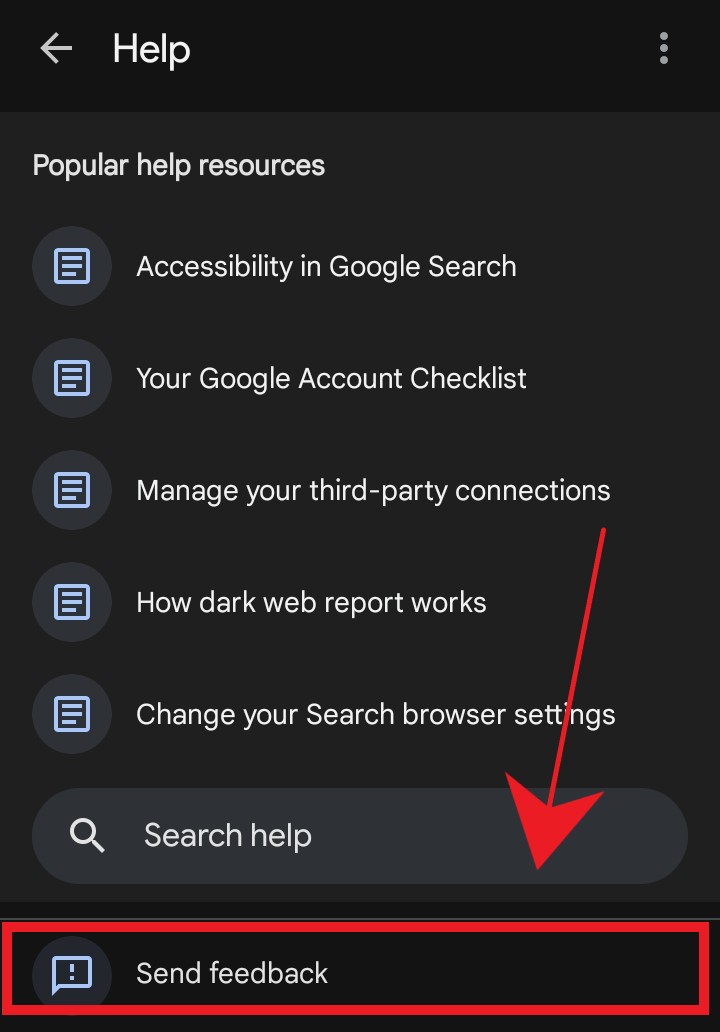Read How dark web report works

point(311,603)
